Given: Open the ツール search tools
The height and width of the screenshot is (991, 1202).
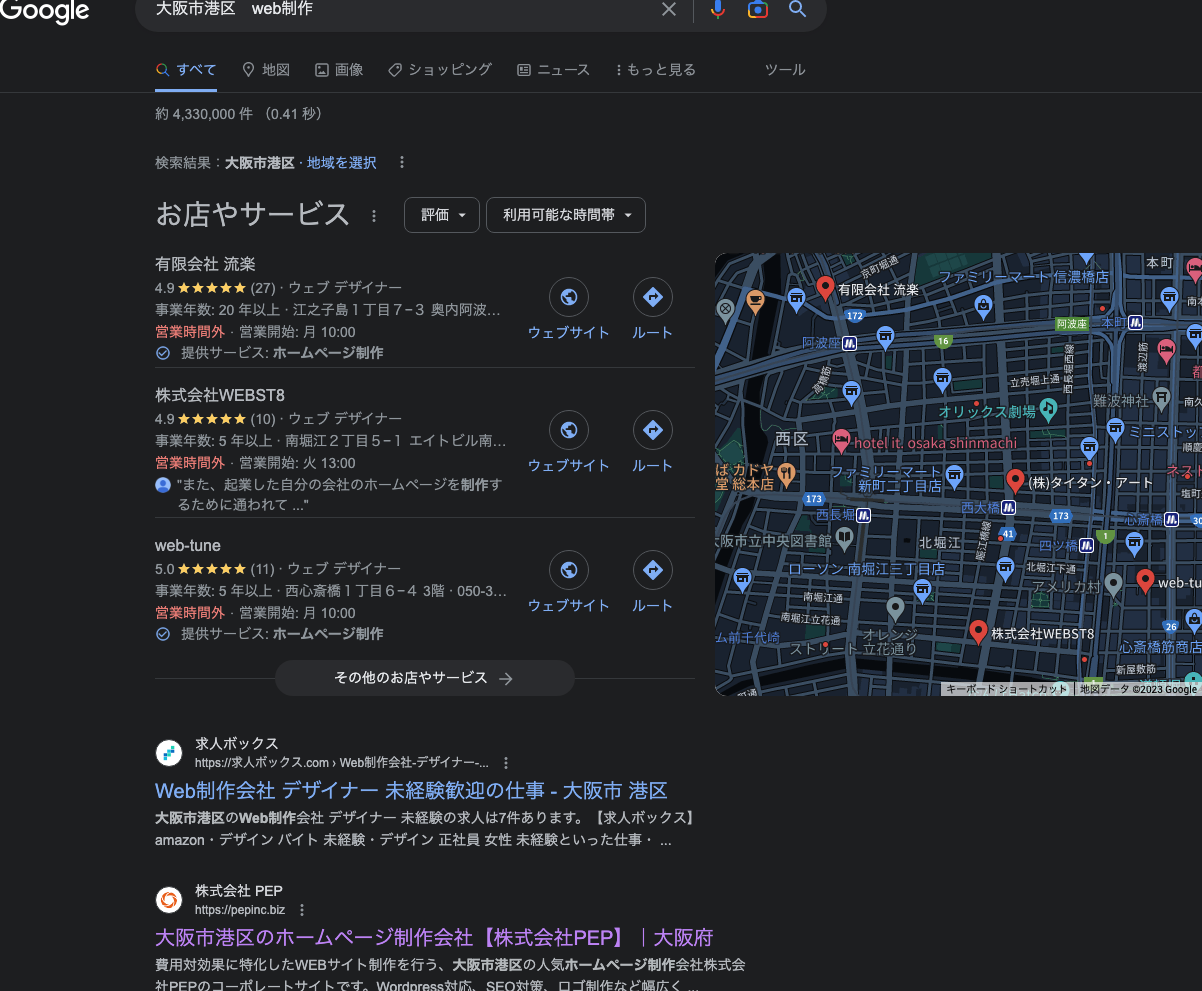Looking at the screenshot, I should click(x=784, y=70).
